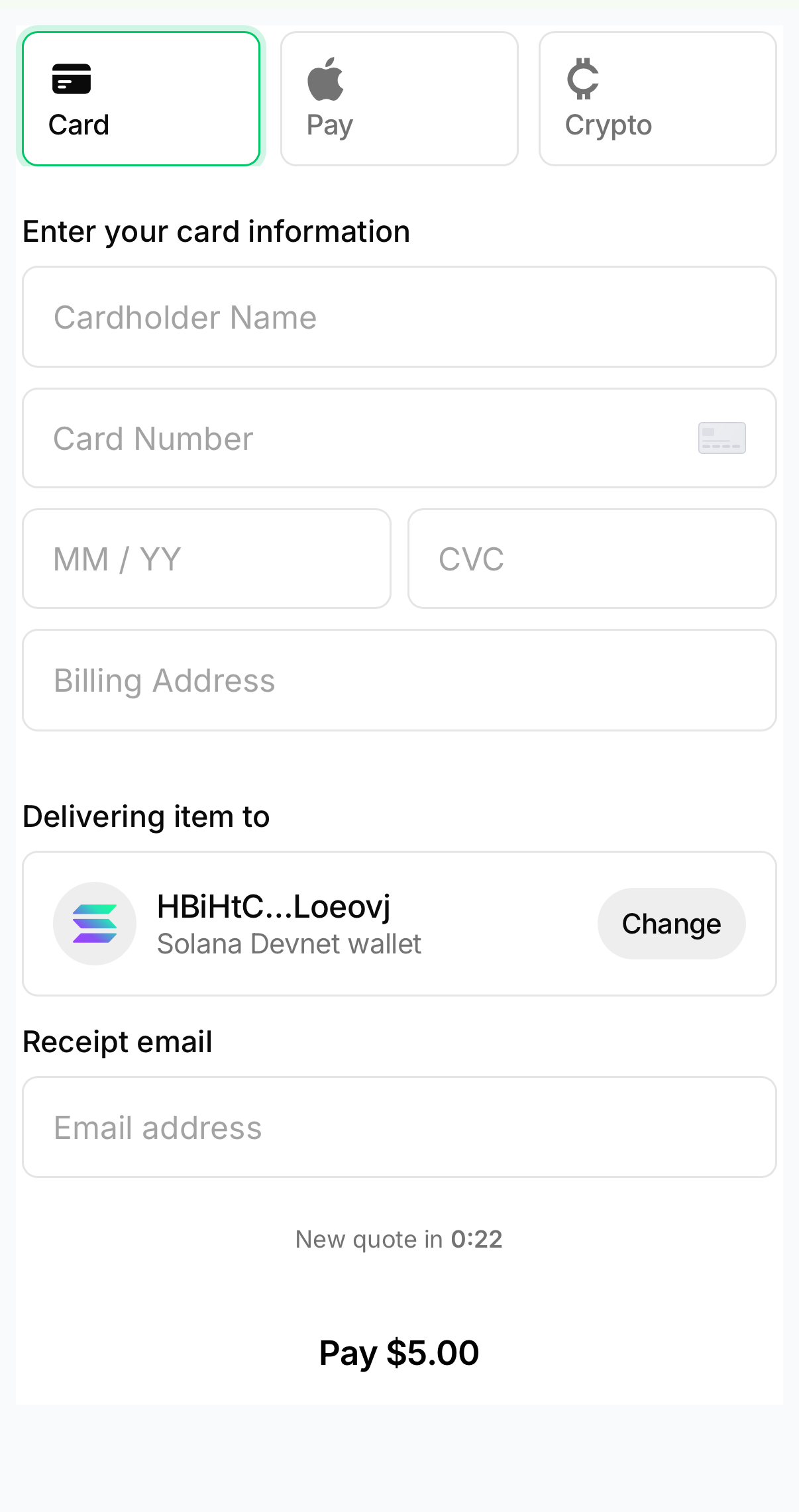
Task: Click the New quote countdown timer
Action: tap(398, 1238)
